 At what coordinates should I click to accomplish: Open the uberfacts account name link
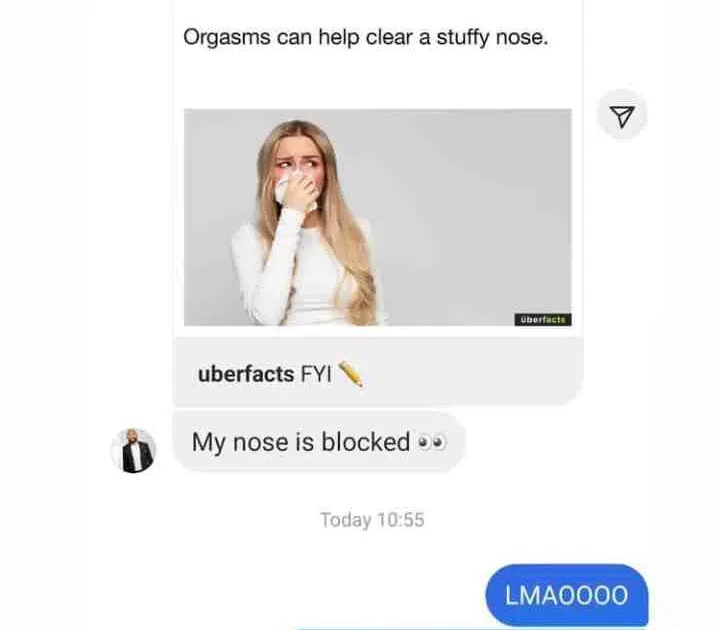coord(245,374)
